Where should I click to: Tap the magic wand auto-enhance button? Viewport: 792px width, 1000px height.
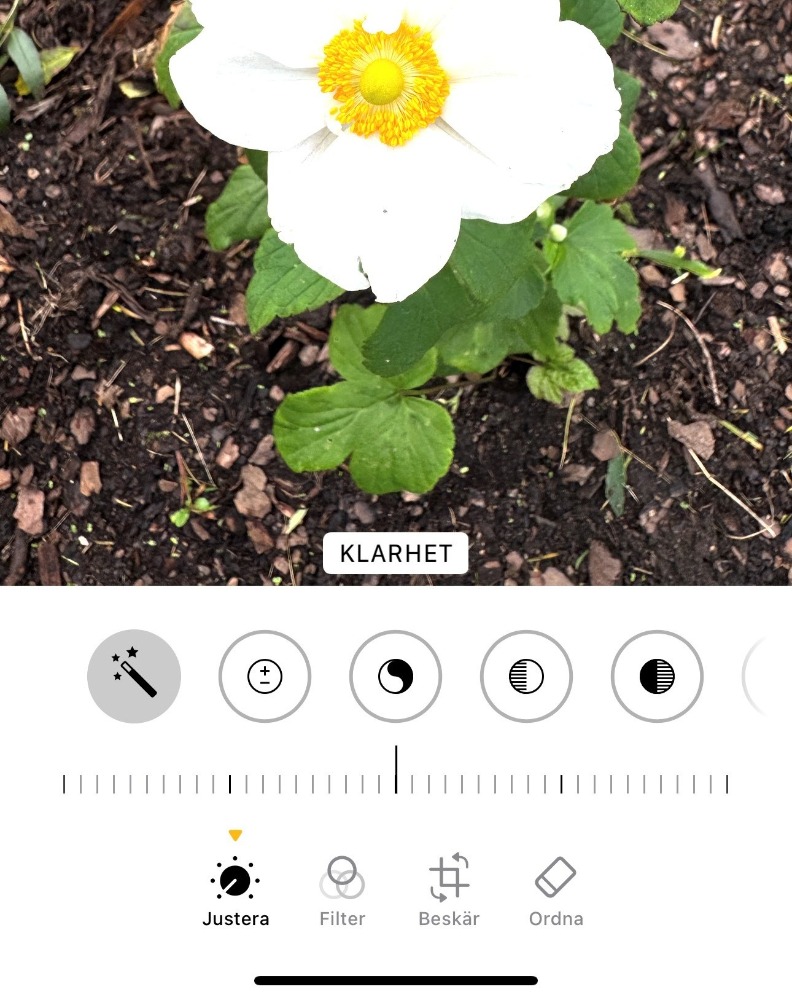[x=134, y=676]
